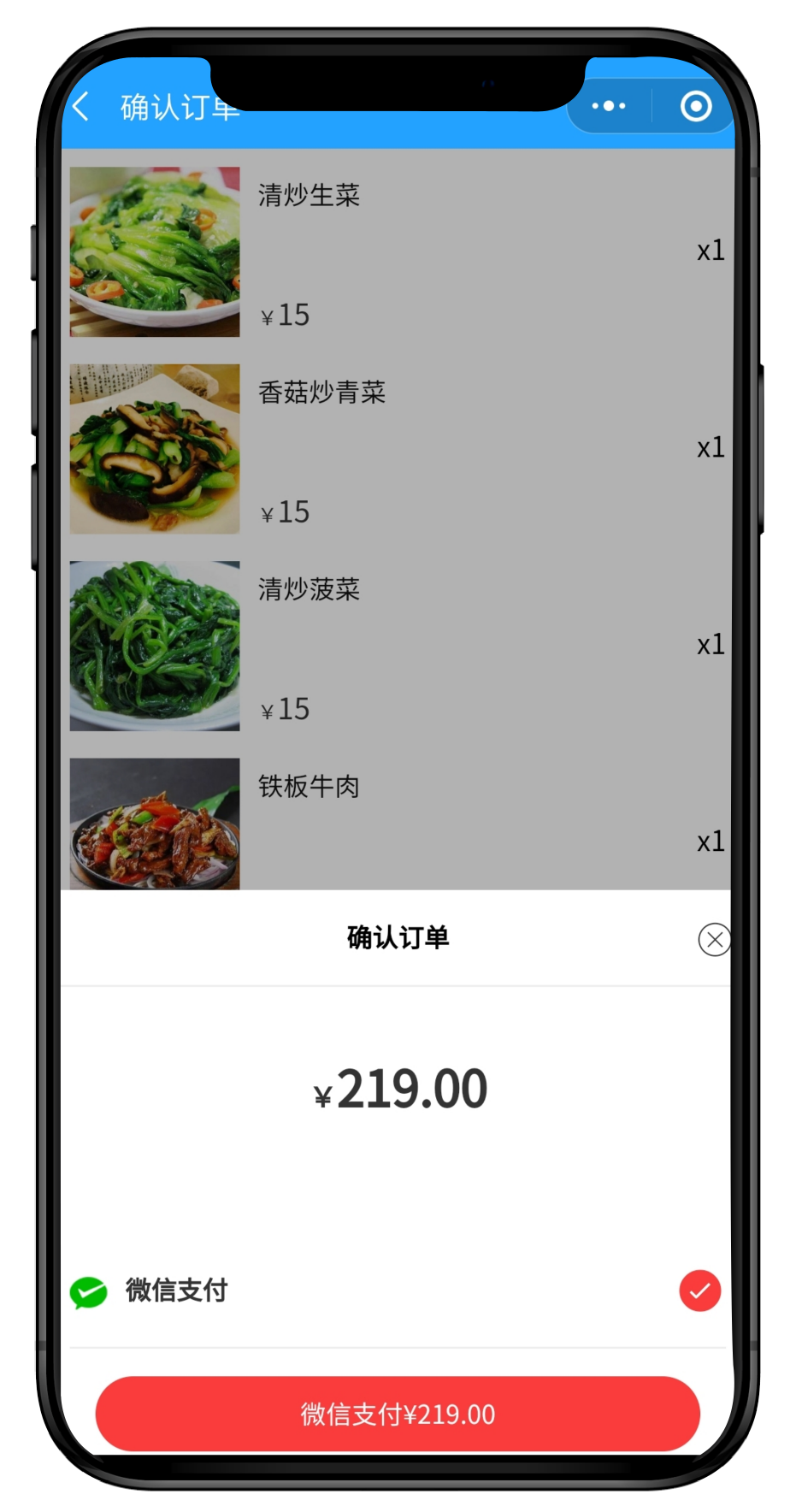Tap the 微信支付¥219.00 pay button
Image resolution: width=796 pixels, height=1512 pixels.
398,1414
